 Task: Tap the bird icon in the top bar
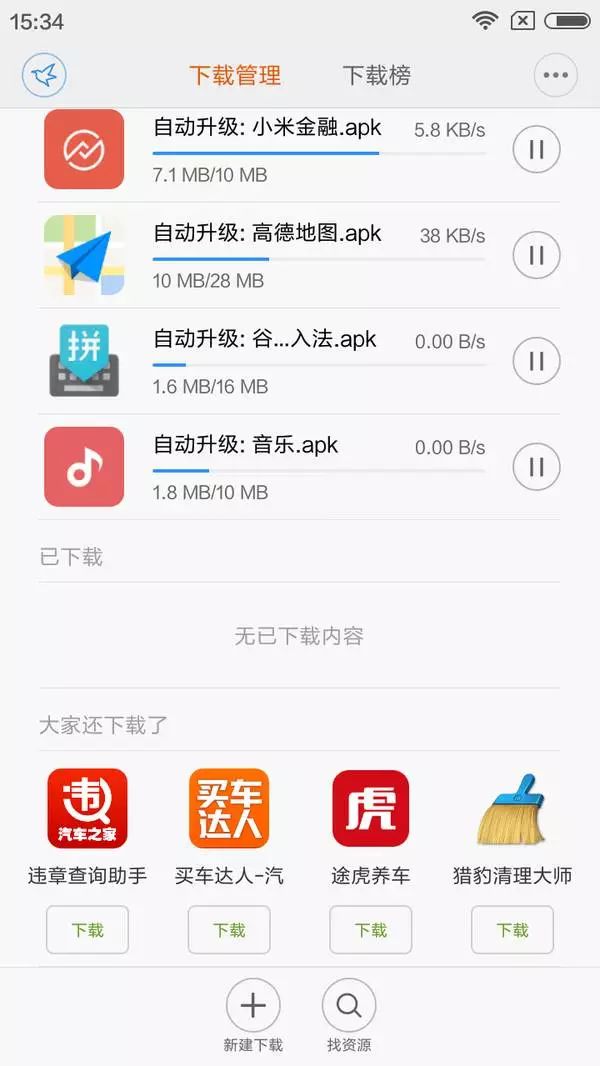44,75
